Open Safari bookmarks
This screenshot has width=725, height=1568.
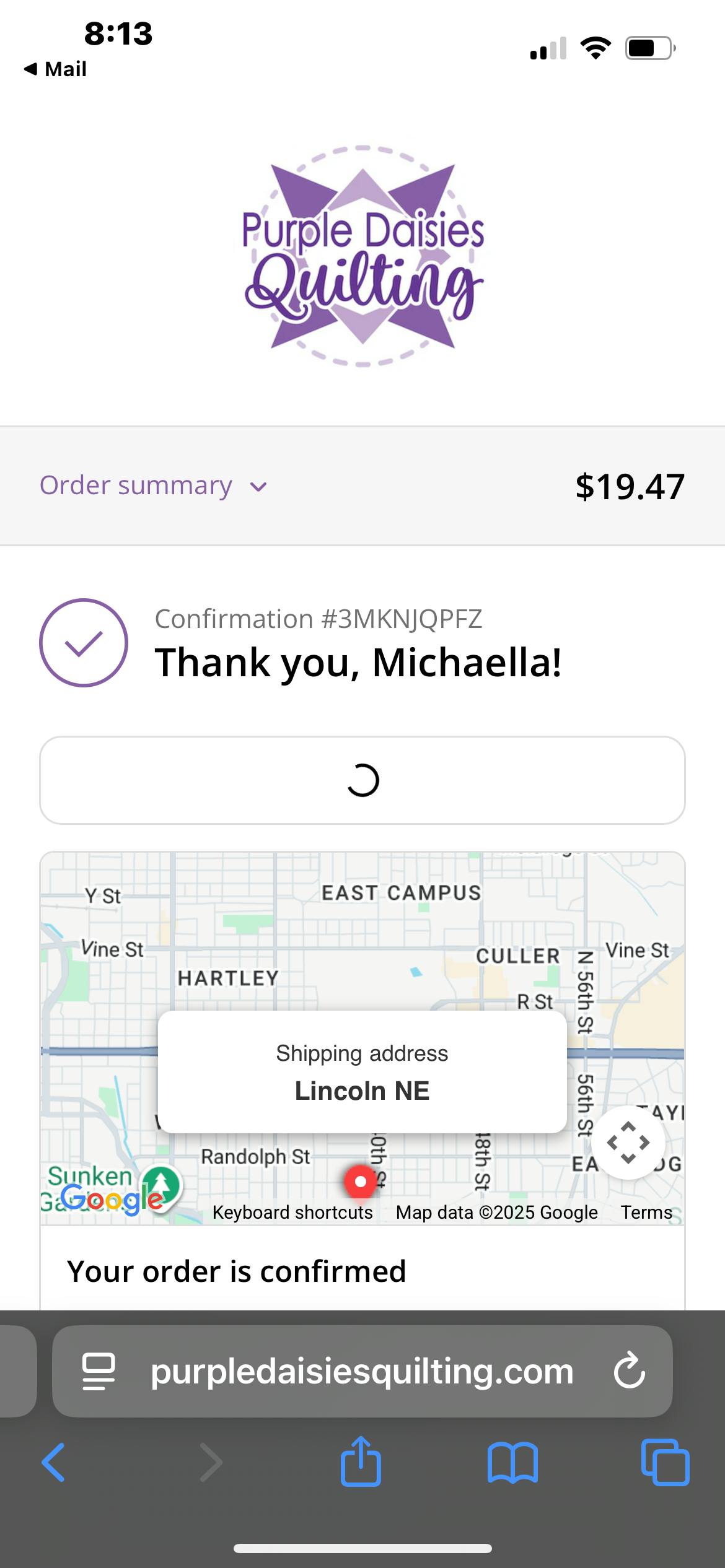512,1462
